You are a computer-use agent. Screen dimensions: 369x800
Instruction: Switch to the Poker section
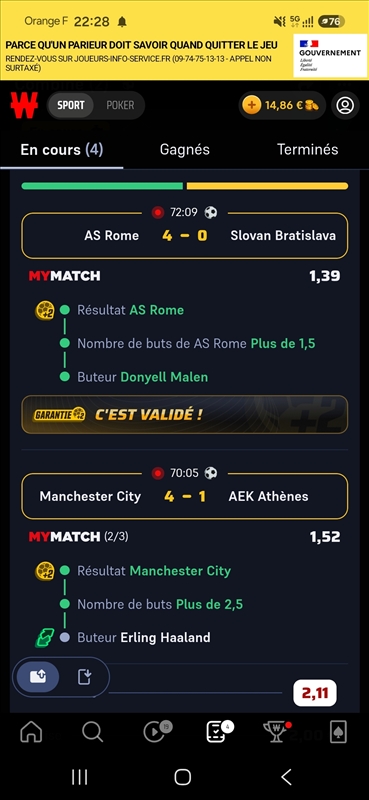(x=120, y=106)
